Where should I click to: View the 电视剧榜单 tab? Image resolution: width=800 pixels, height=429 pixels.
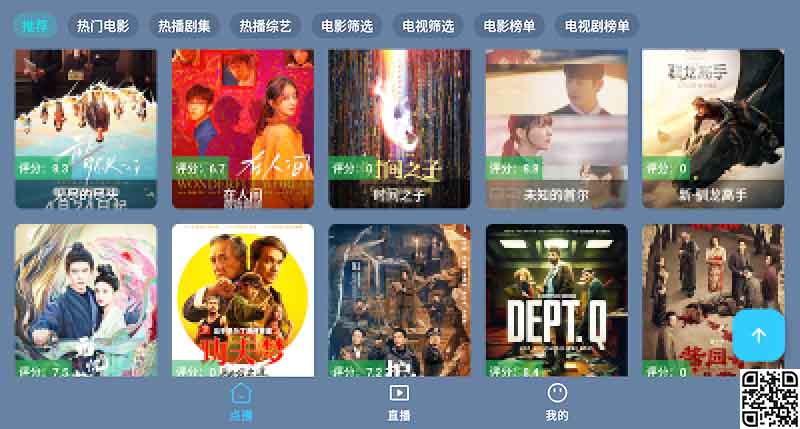pyautogui.click(x=596, y=26)
